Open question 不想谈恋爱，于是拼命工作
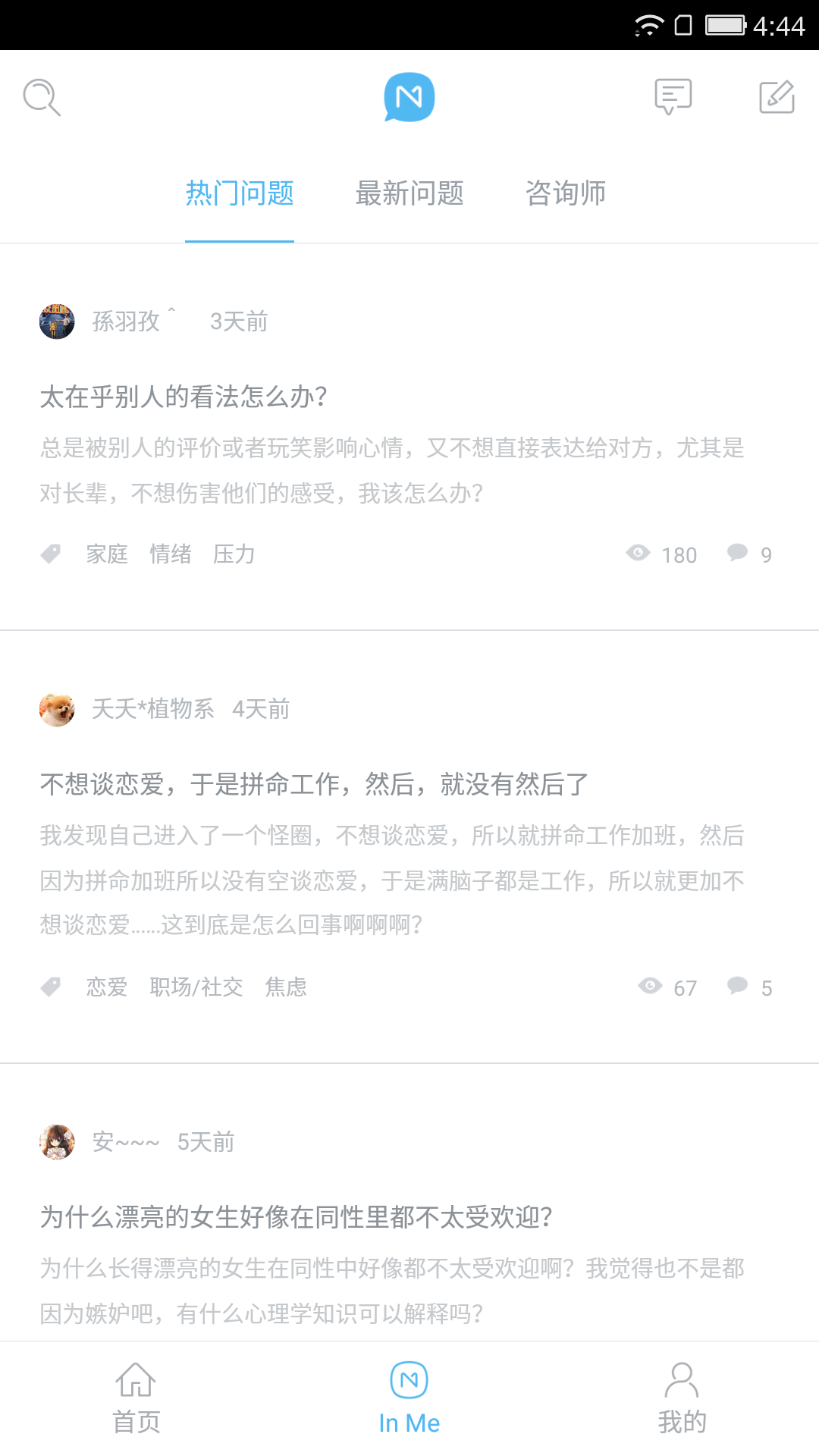This screenshot has width=819, height=1456. click(x=314, y=784)
